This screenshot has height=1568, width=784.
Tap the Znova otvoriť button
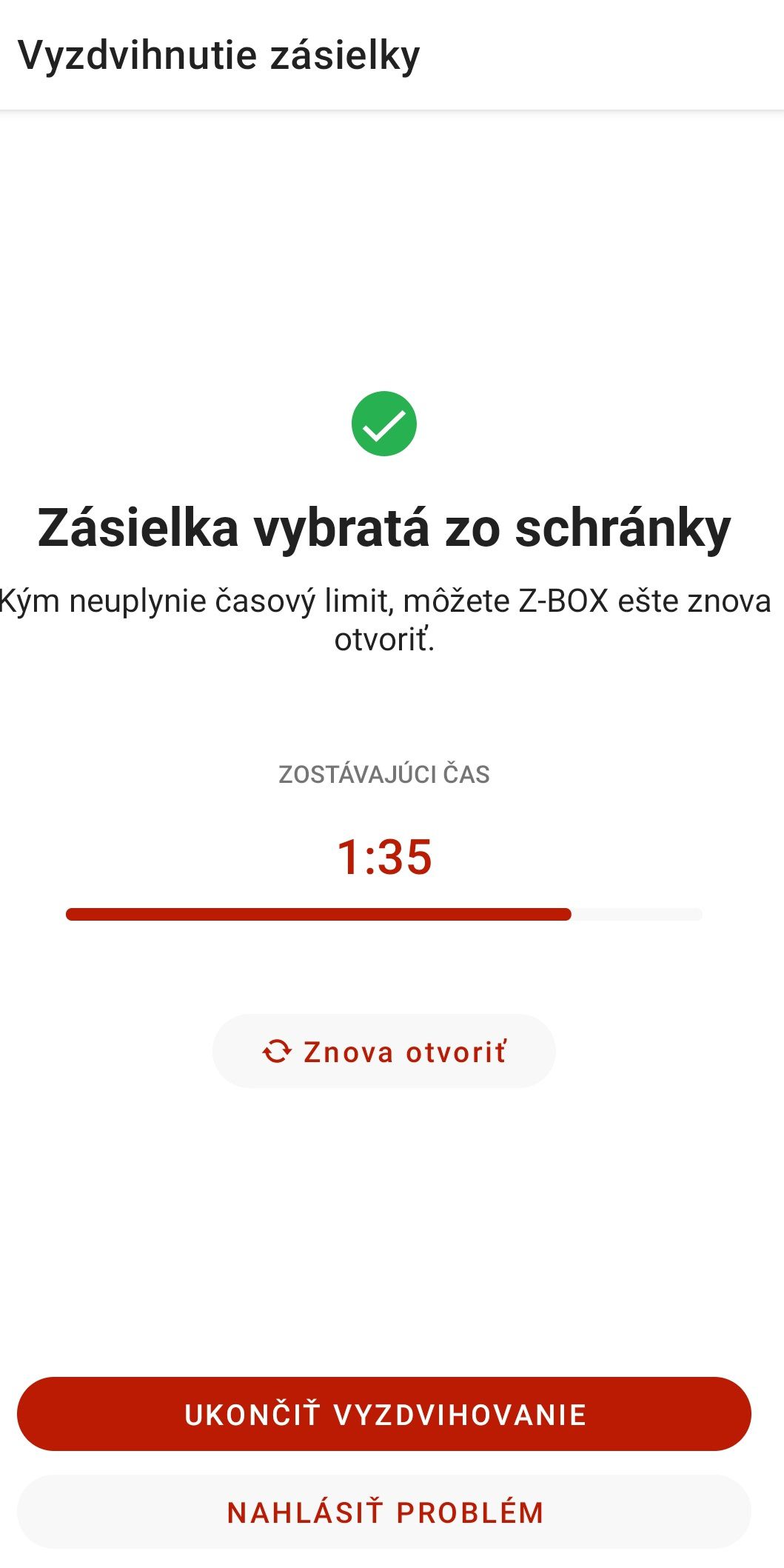(x=383, y=1051)
